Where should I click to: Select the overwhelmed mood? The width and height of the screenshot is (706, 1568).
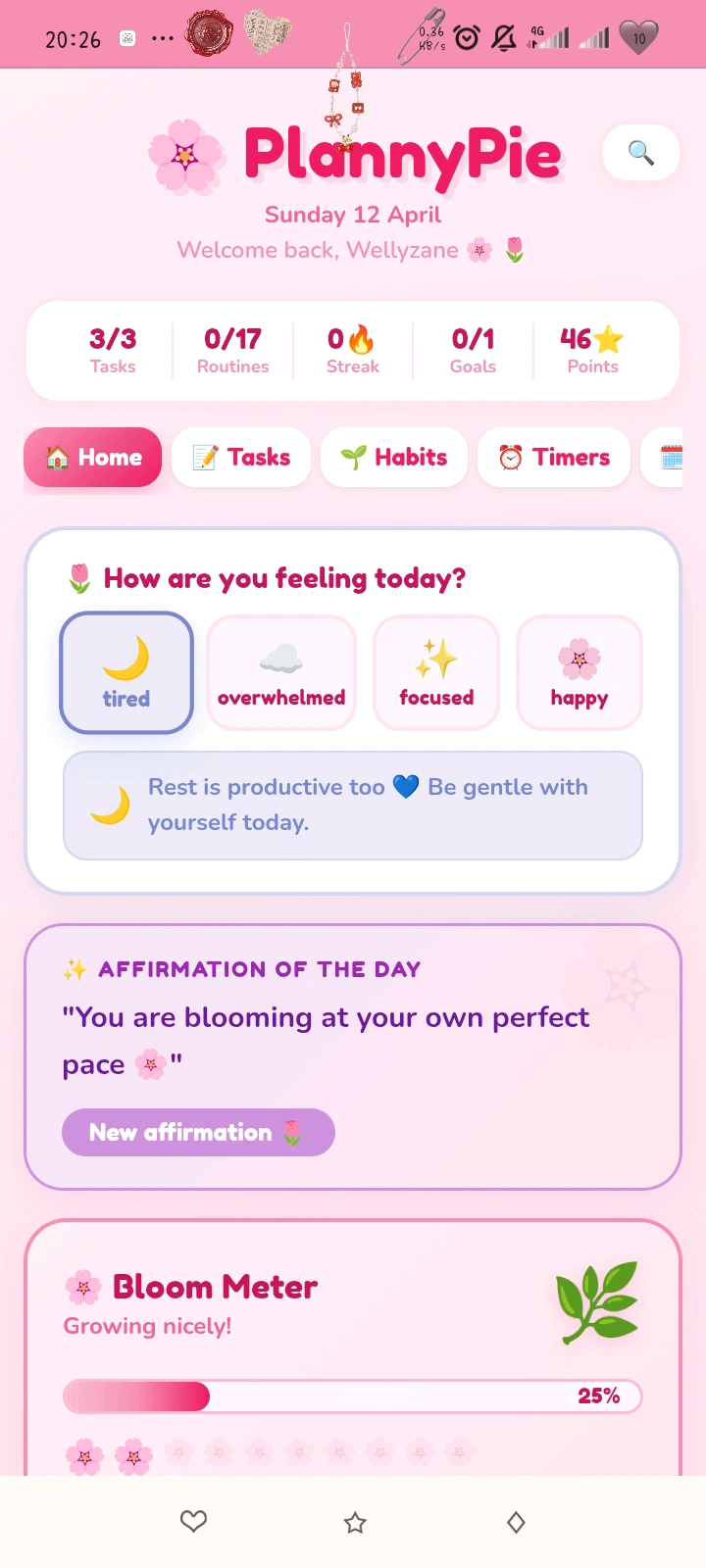[281, 673]
